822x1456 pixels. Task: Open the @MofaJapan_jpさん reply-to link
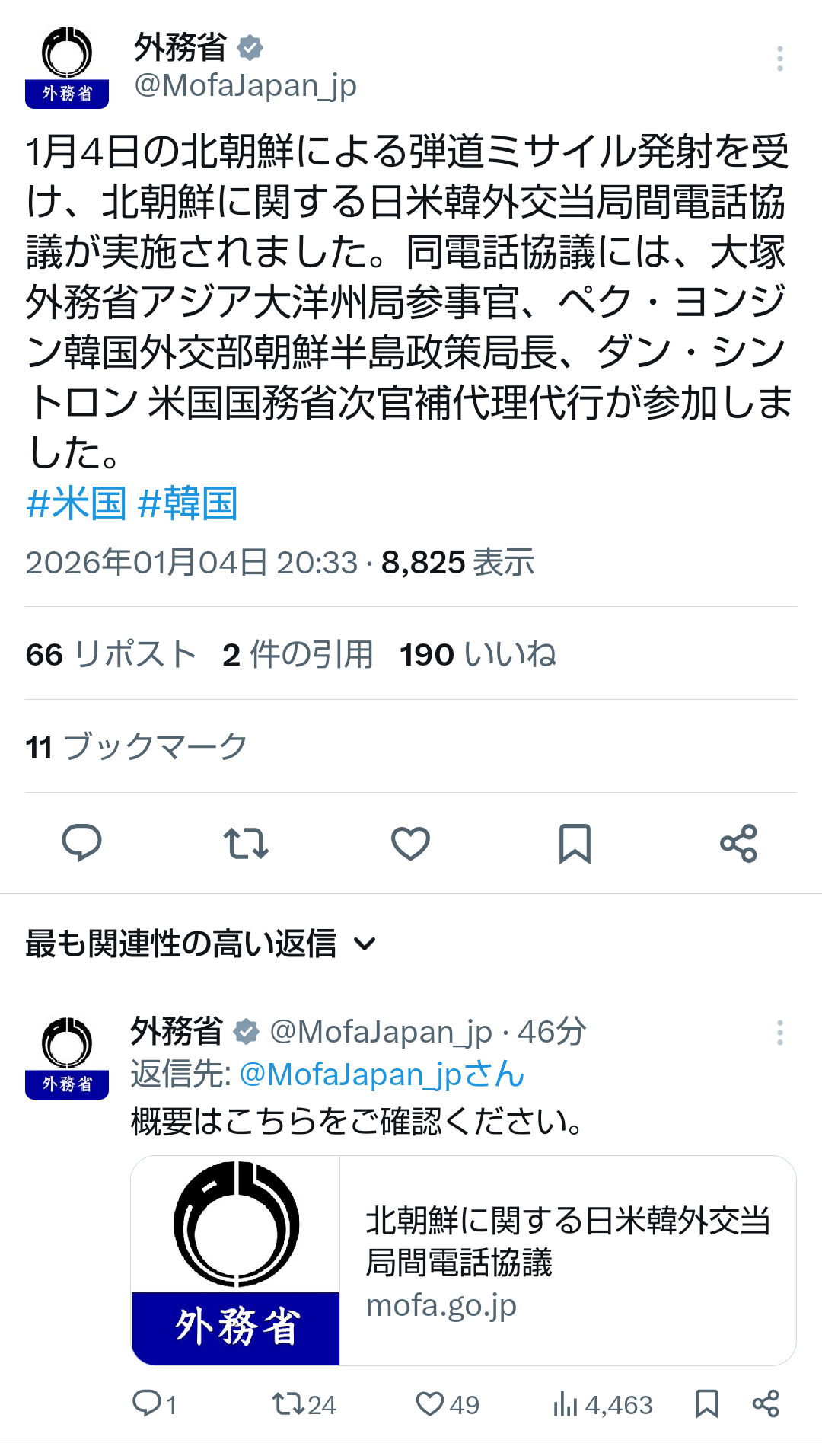coord(381,1074)
